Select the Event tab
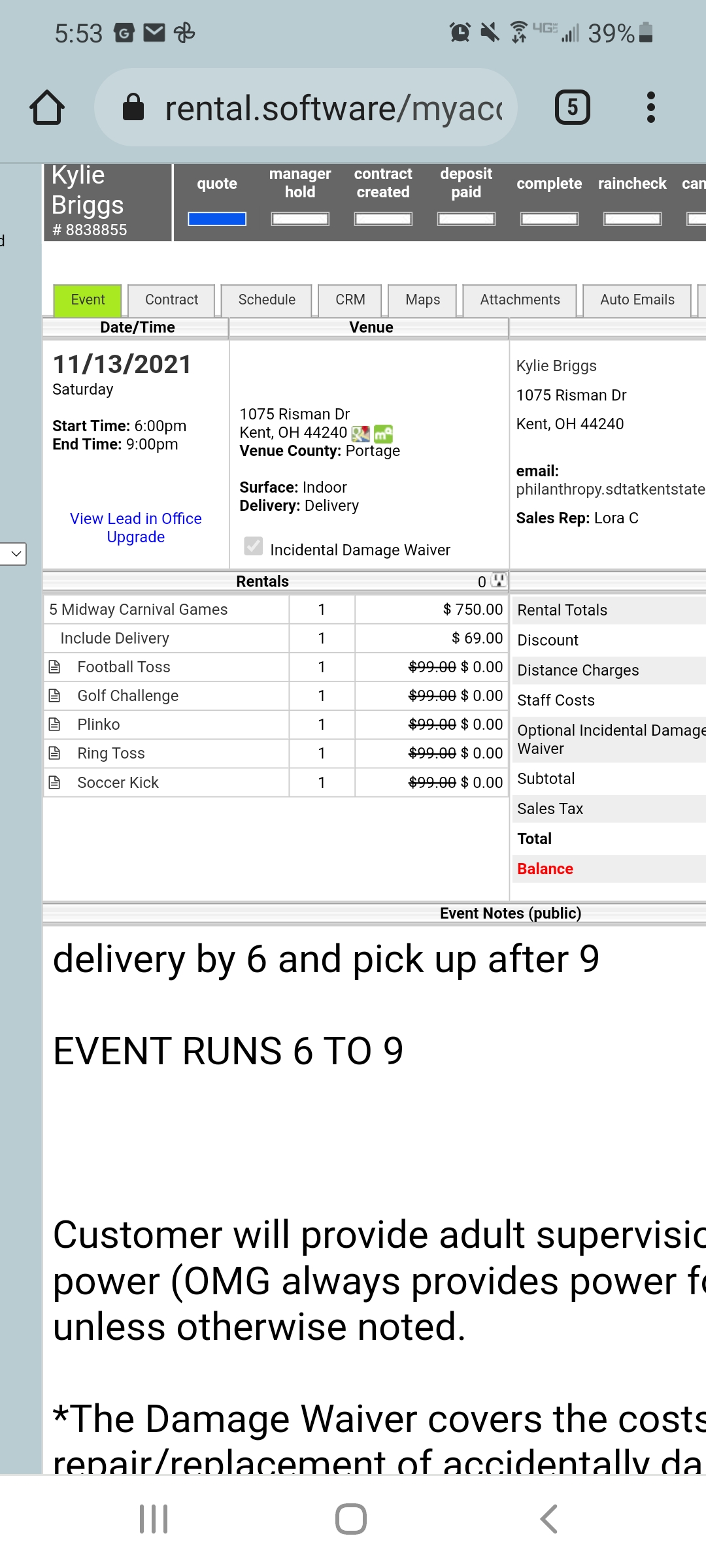This screenshot has width=706, height=1568. point(88,300)
